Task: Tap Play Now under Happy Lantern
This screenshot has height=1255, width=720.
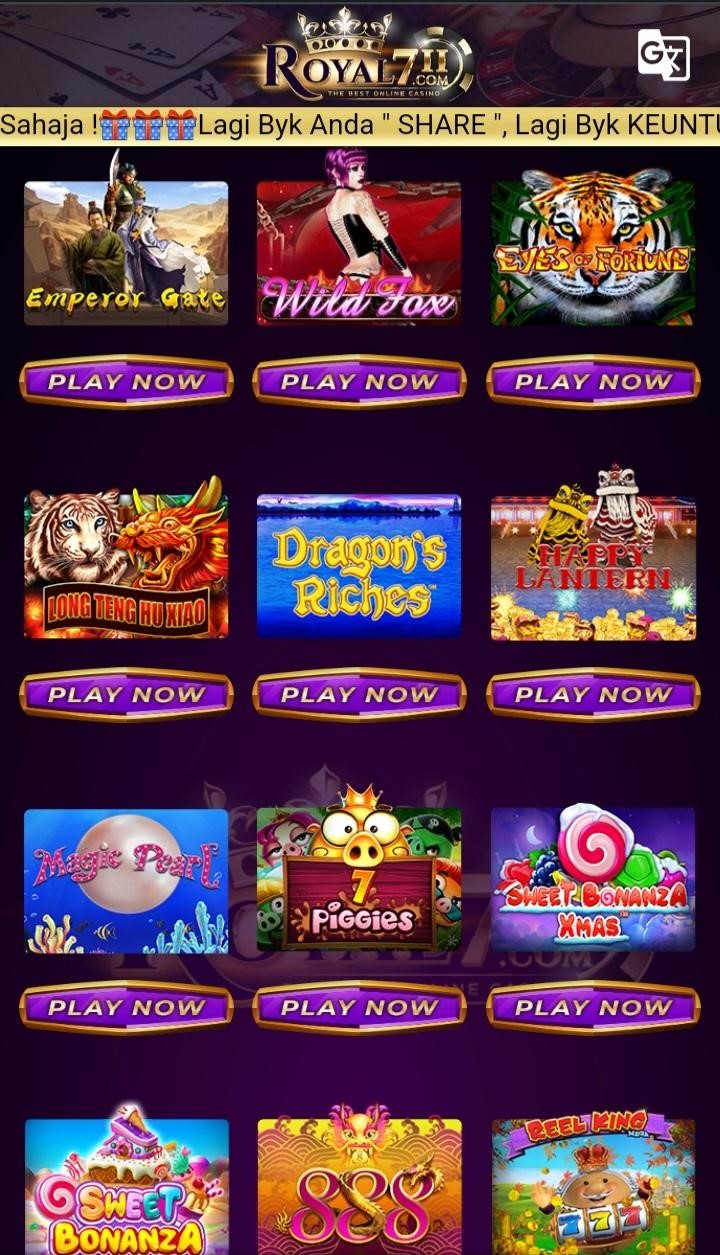Action: pos(593,695)
